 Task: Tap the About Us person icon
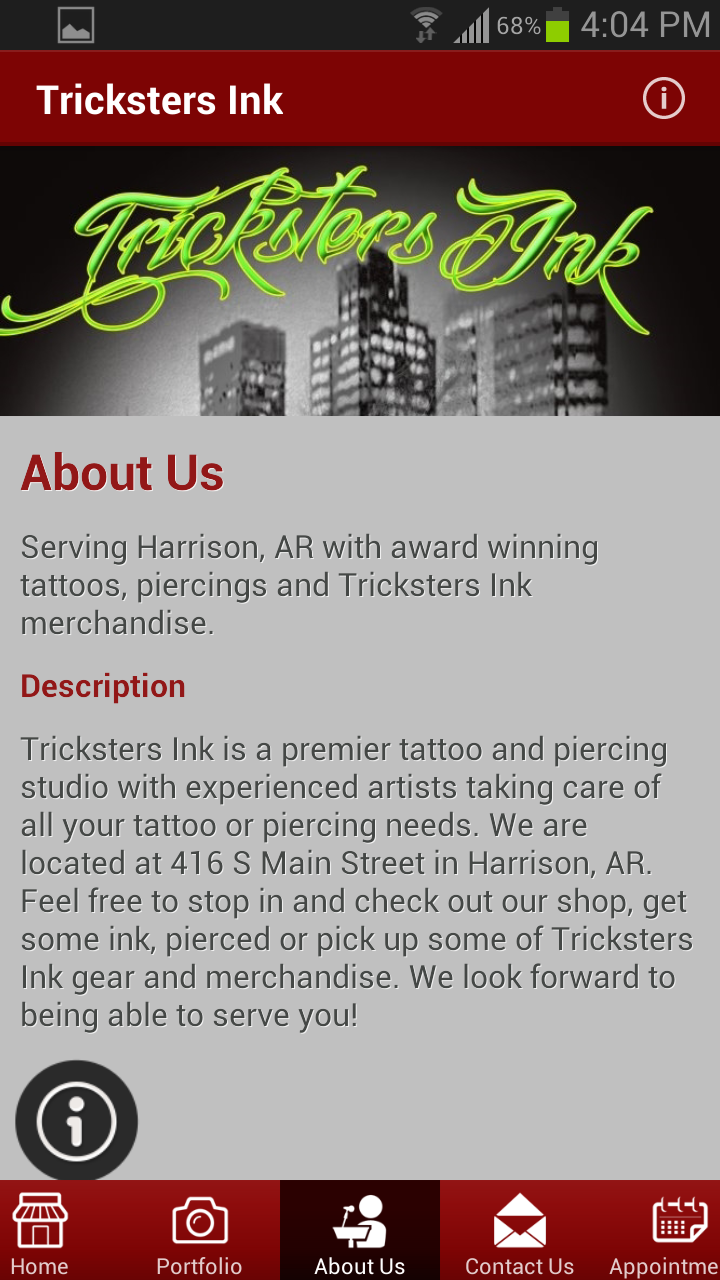coord(360,1221)
